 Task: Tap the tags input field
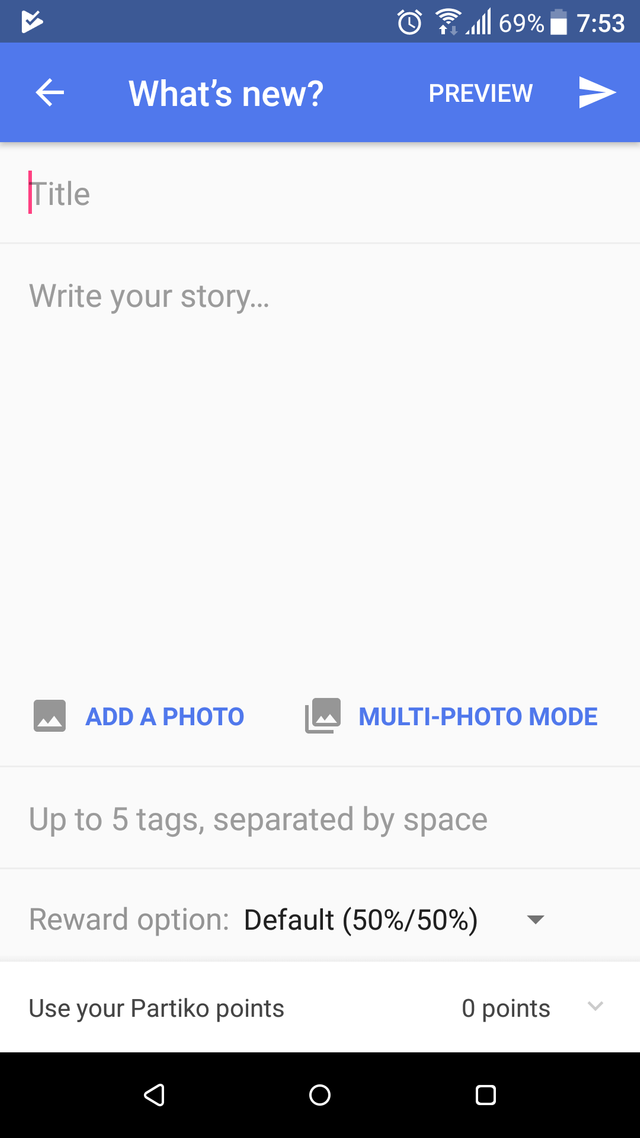click(x=320, y=820)
